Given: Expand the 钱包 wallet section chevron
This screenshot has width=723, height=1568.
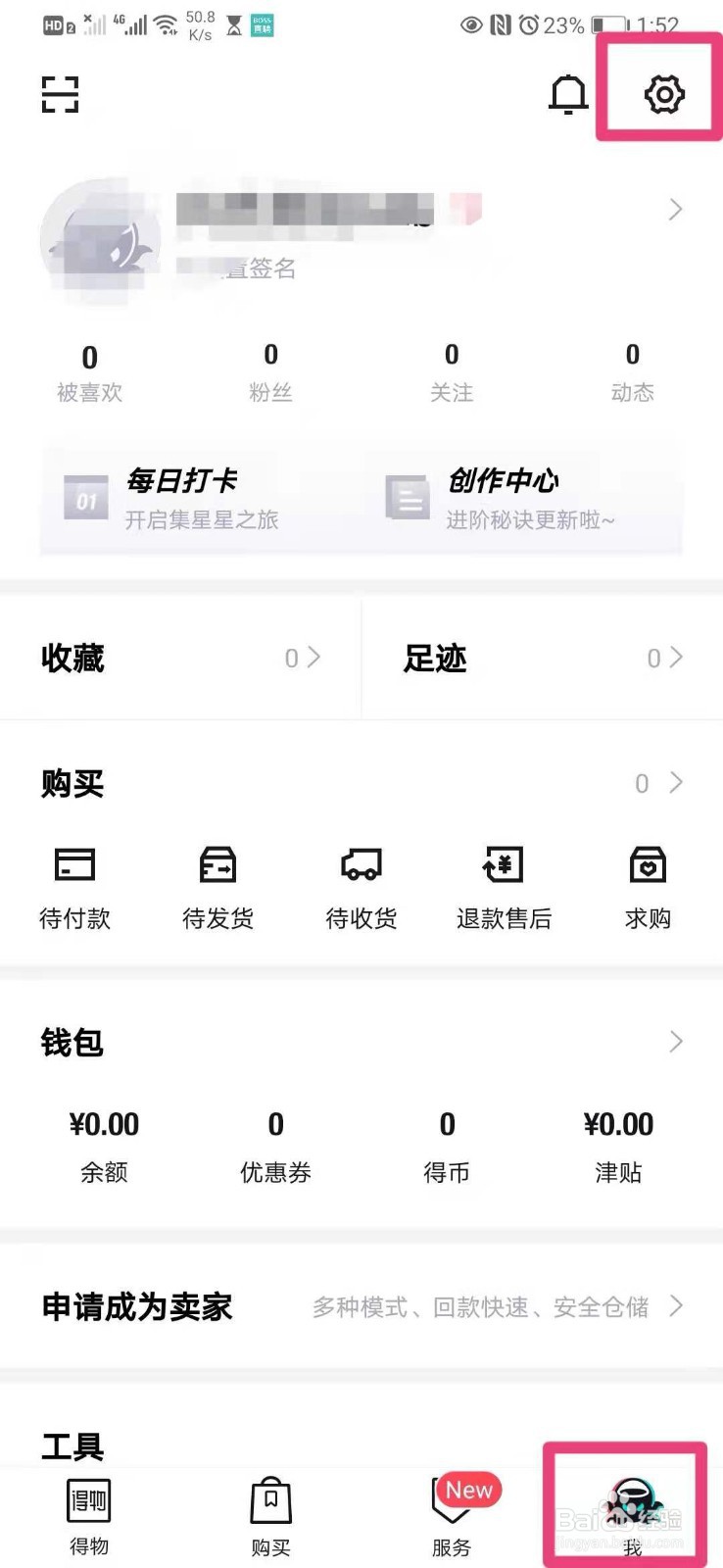Looking at the screenshot, I should pos(674,1041).
